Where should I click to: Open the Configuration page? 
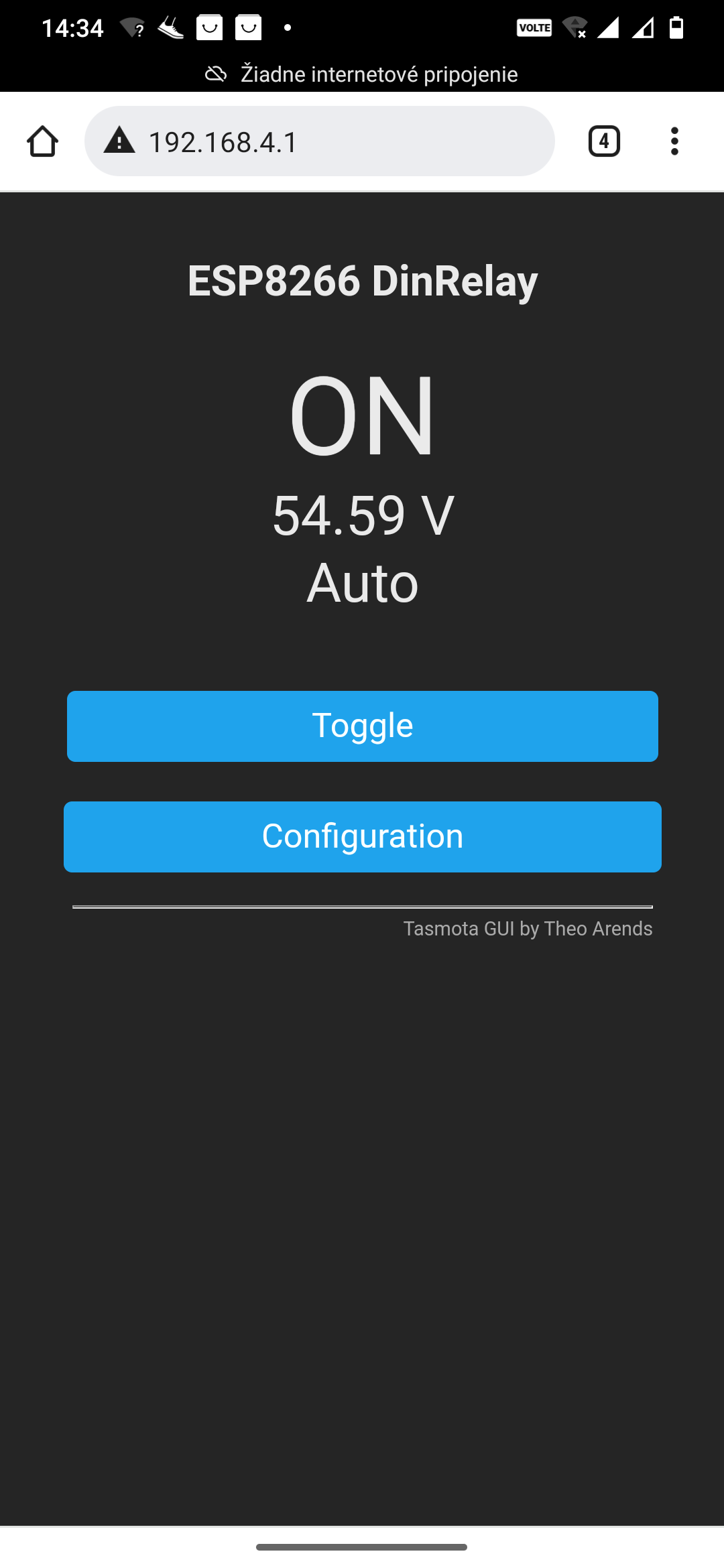[362, 836]
